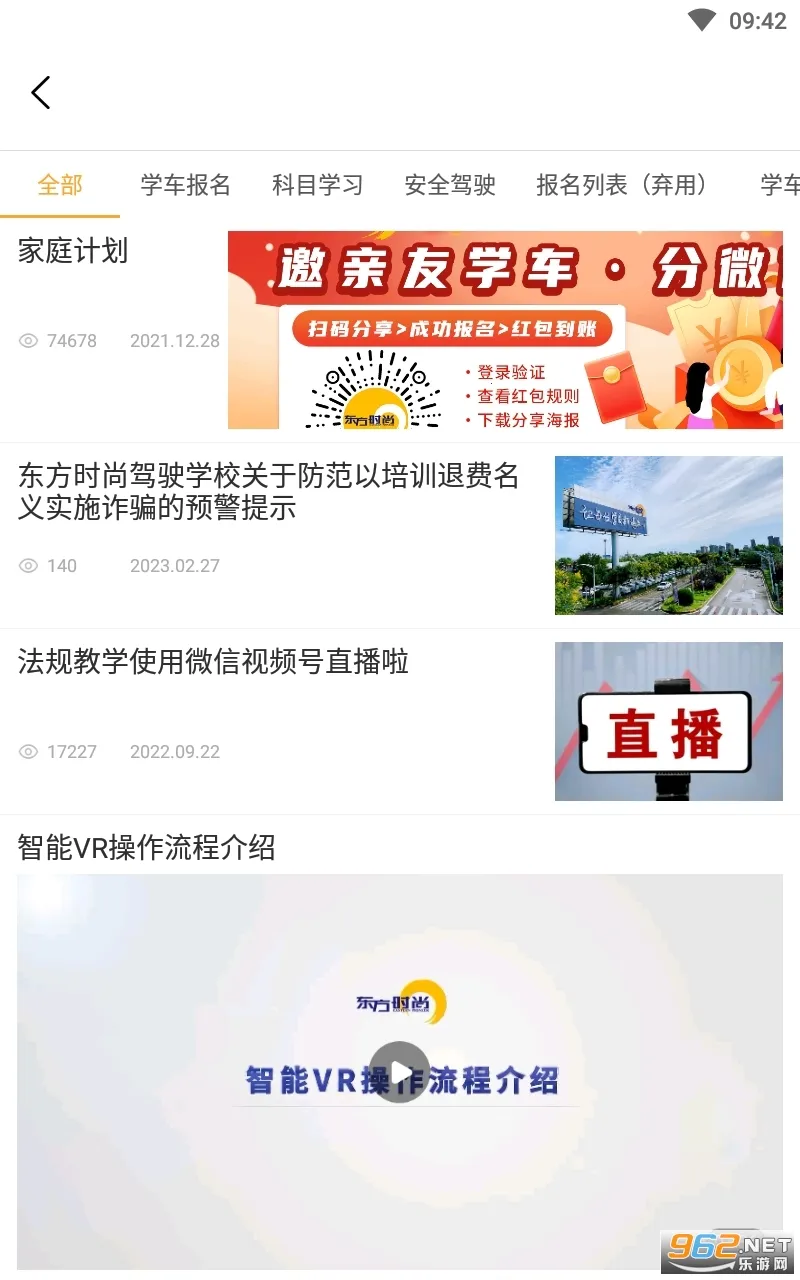Open the 安全驾驶 tab
The height and width of the screenshot is (1280, 800).
[x=450, y=185]
